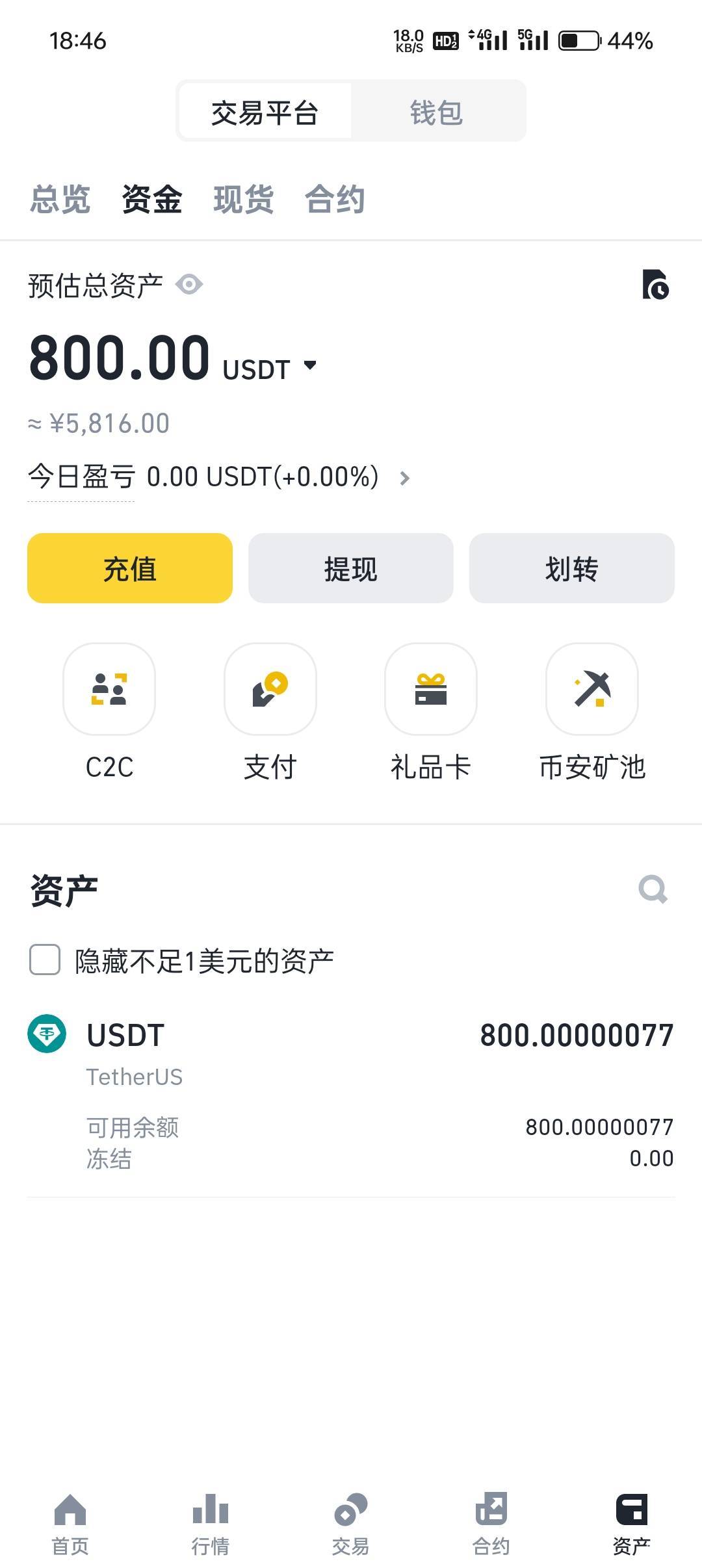Go to 行情 in bottom navigation

click(x=210, y=1524)
